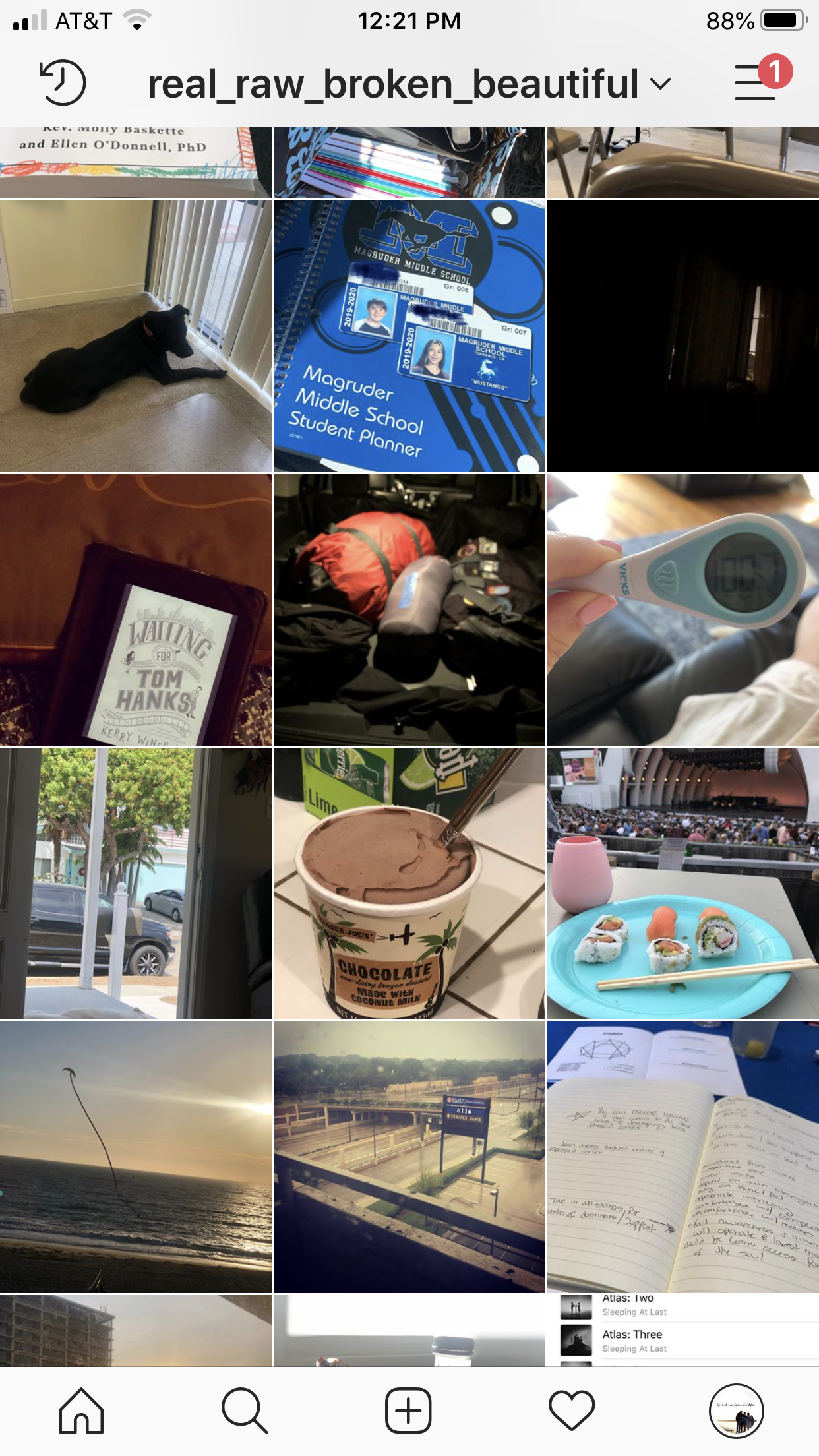View the Vicks thermometer post
Screen dimensions: 819x1456
[x=683, y=610]
